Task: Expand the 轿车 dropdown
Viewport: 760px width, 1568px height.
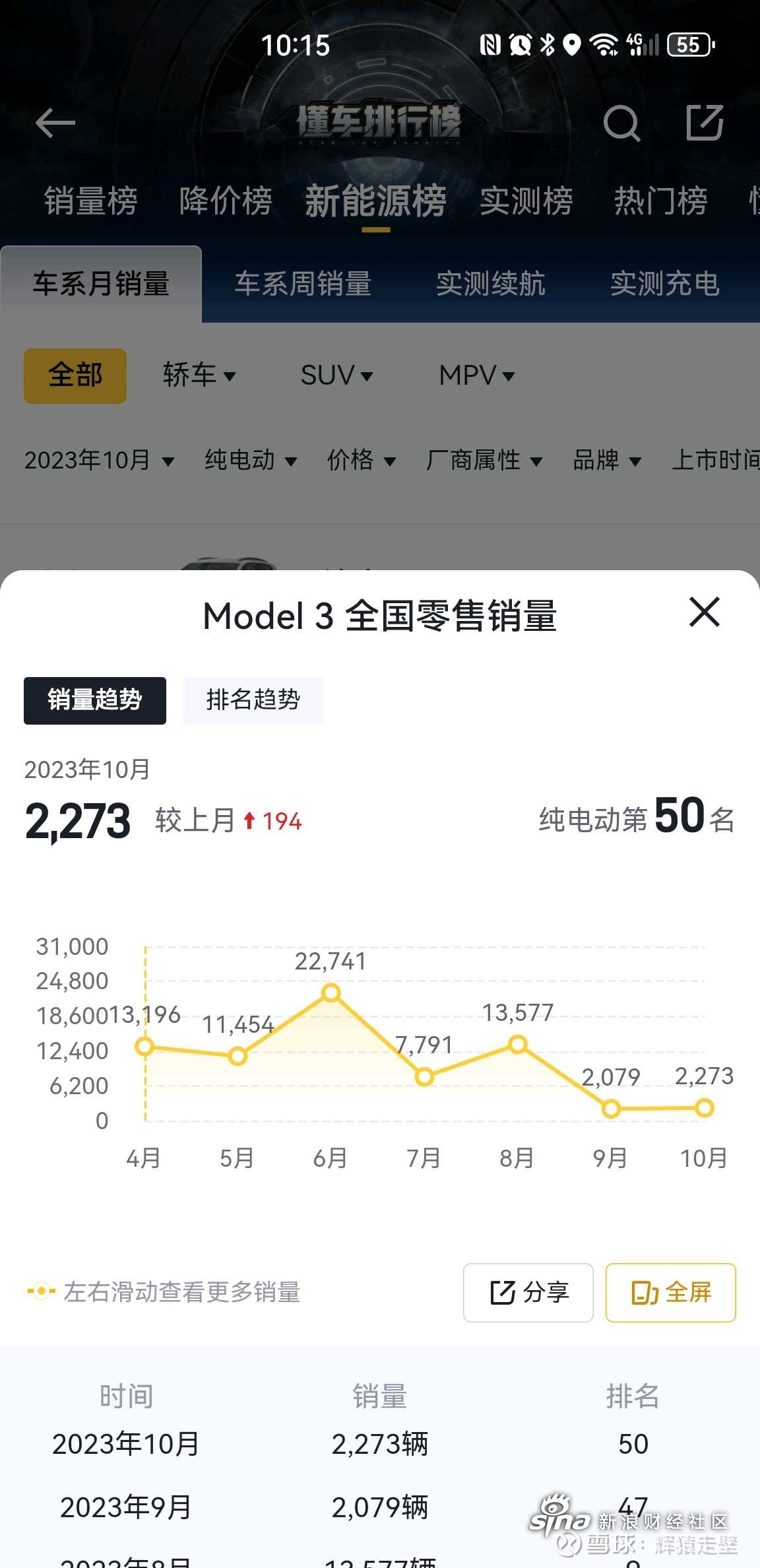Action: pyautogui.click(x=199, y=376)
